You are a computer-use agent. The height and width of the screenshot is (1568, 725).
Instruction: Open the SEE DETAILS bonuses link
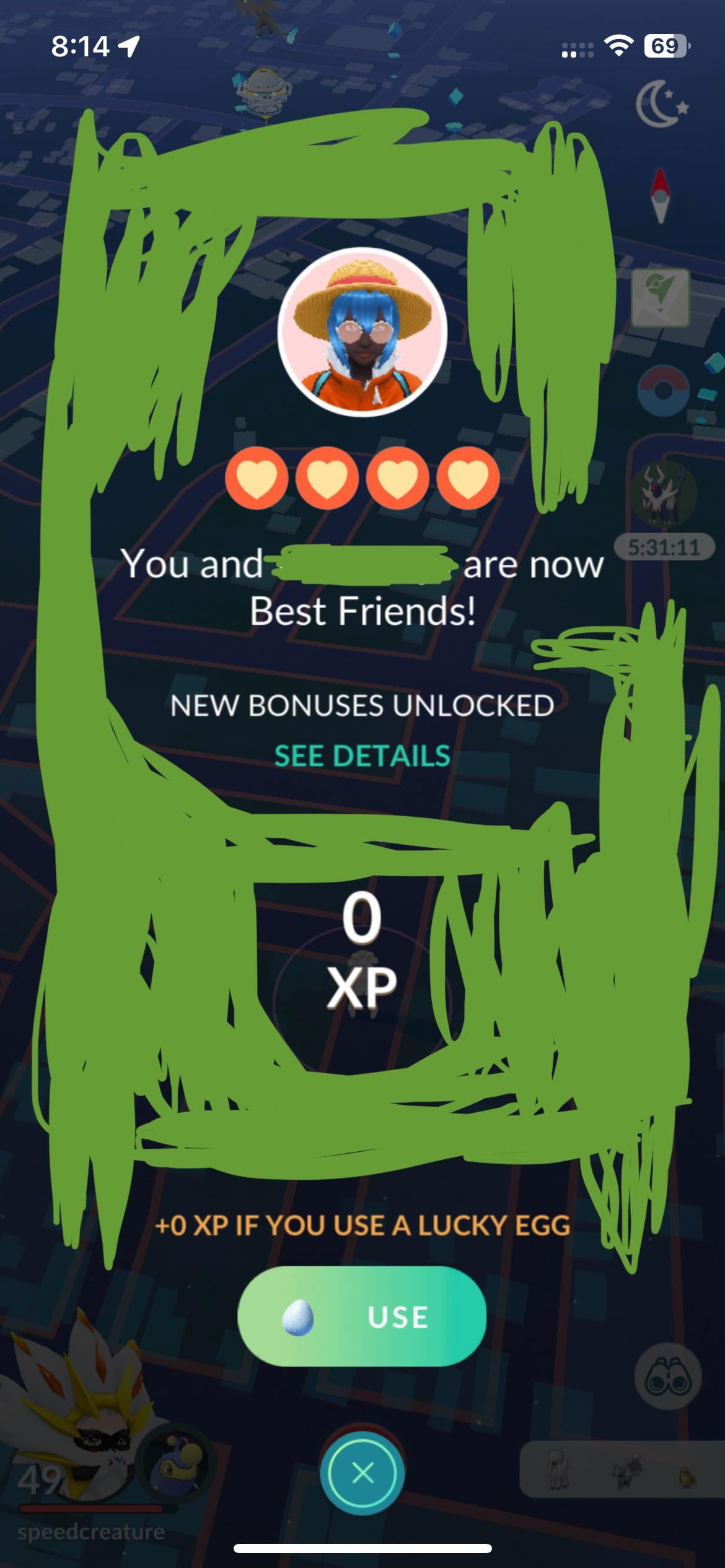(362, 756)
